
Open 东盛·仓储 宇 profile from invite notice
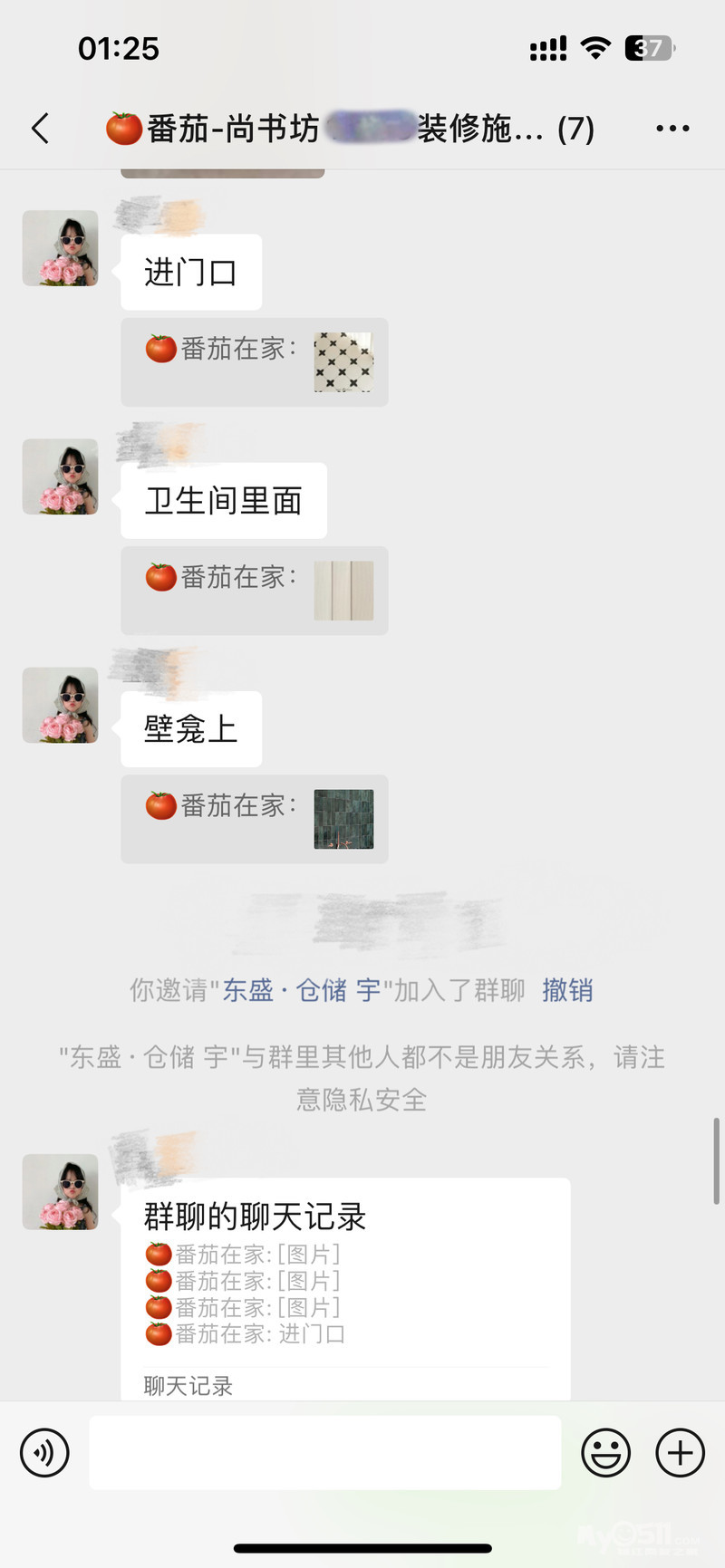point(302,990)
